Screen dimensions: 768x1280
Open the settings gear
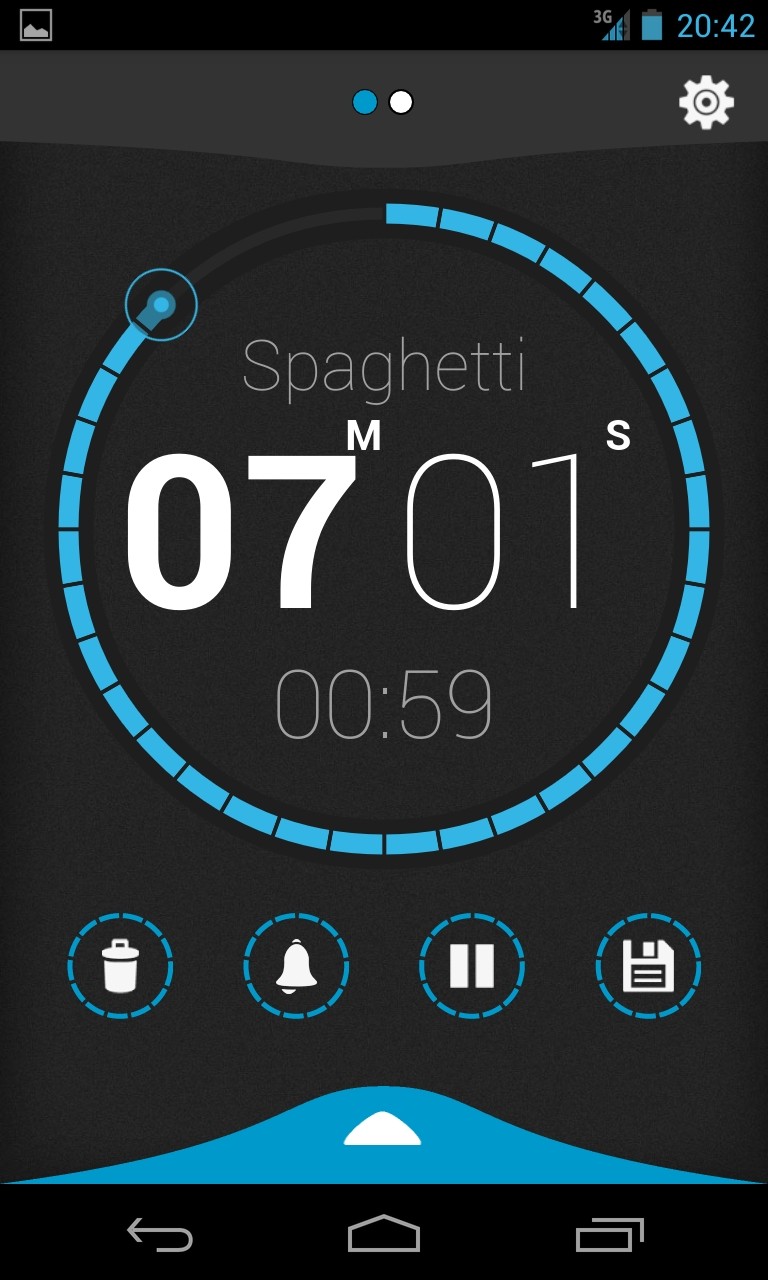click(x=706, y=102)
